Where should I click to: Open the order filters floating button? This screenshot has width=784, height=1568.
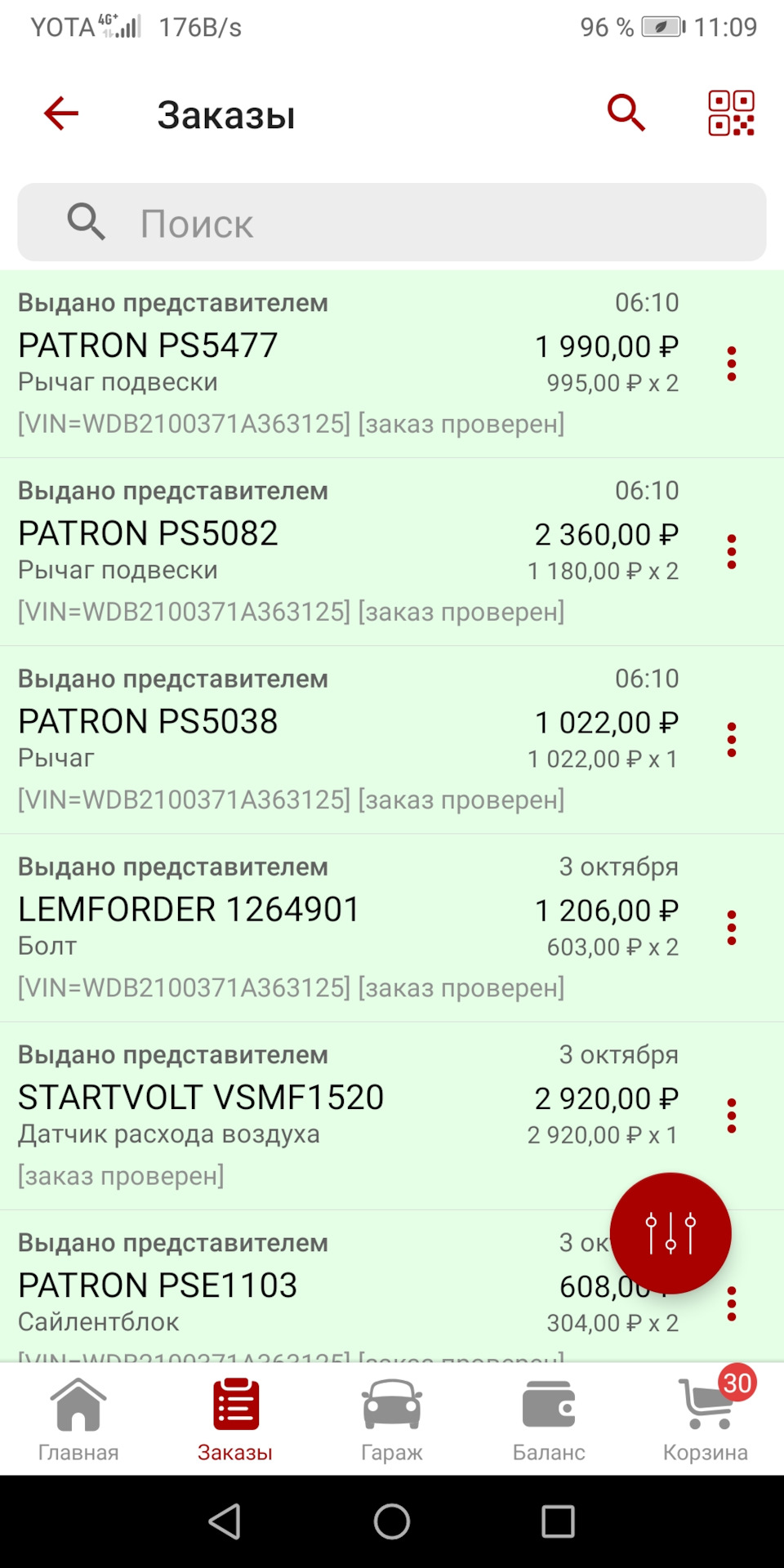[x=670, y=1233]
